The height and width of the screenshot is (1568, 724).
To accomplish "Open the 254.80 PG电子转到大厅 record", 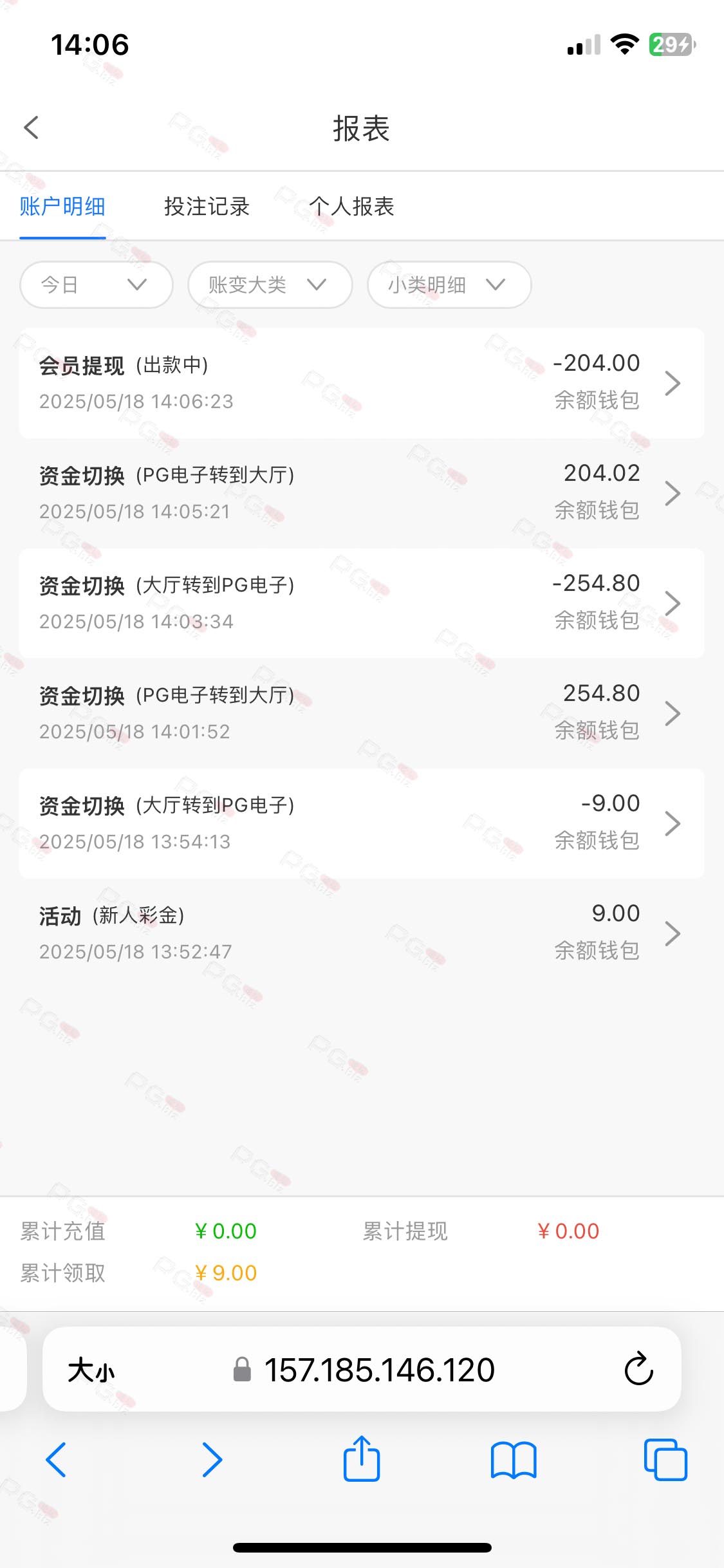I will pos(362,713).
